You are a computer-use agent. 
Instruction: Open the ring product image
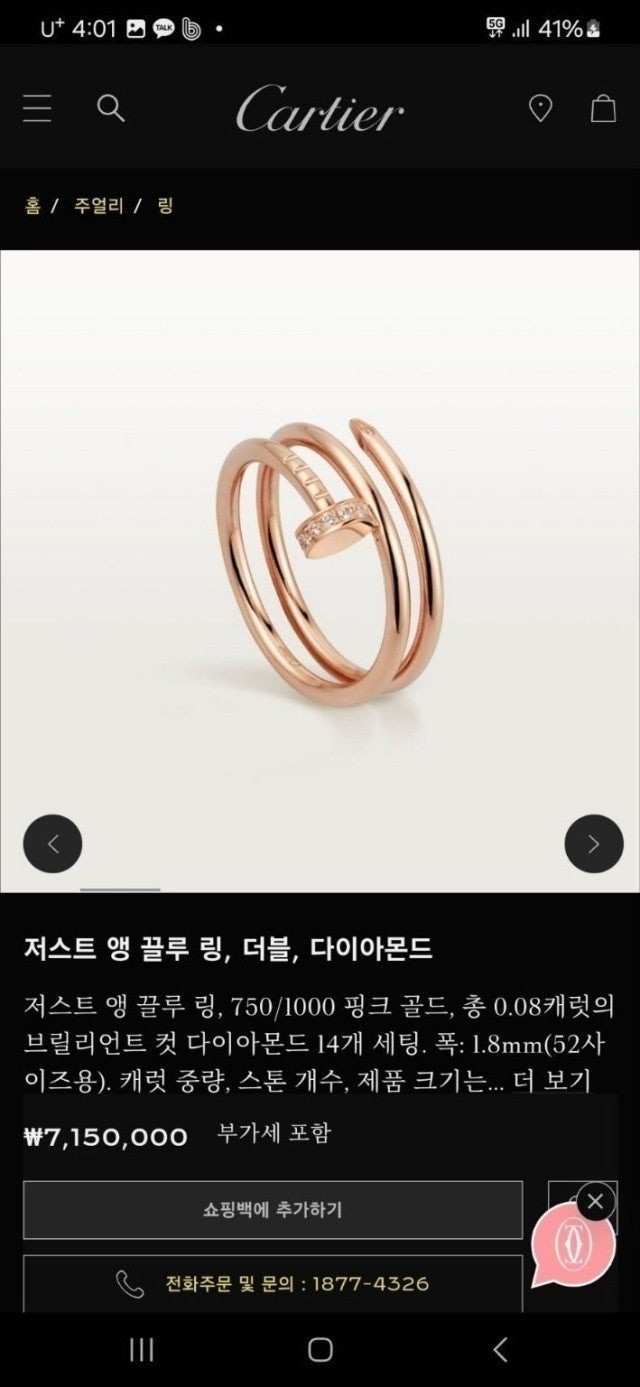[x=320, y=560]
